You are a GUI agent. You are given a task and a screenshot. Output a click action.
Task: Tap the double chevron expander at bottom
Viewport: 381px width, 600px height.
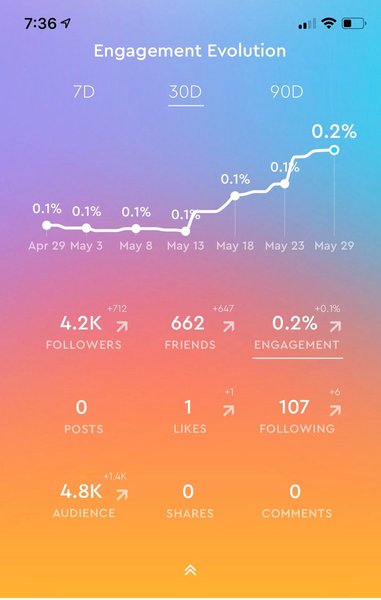point(190,571)
